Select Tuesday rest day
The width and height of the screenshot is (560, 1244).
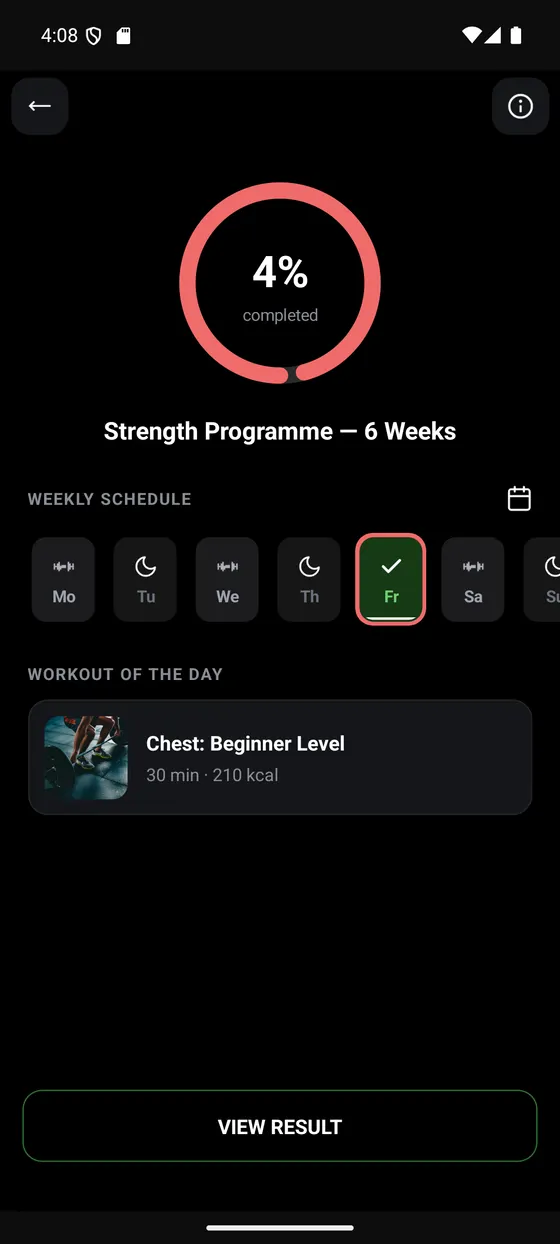coord(146,580)
